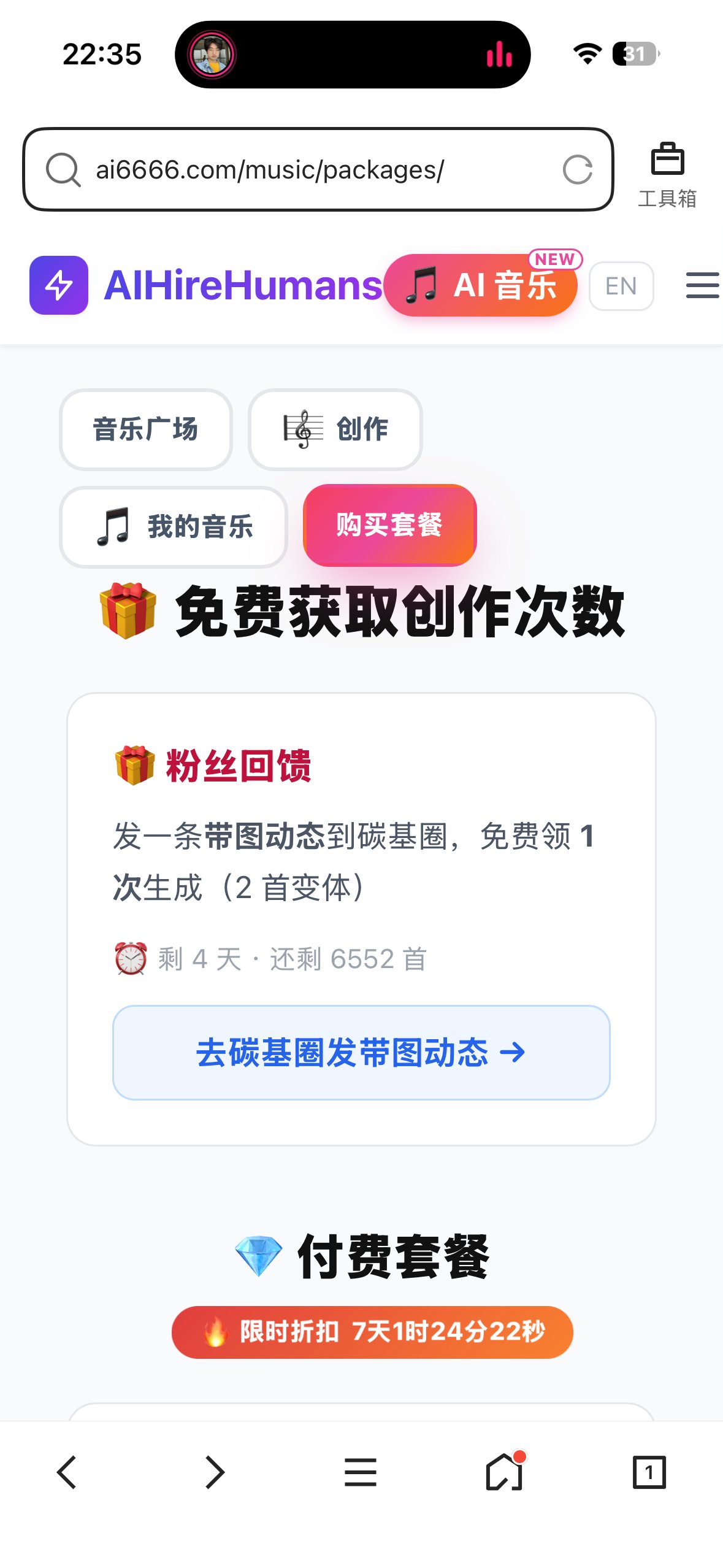Go to the browser home page
Screen dimensions: 723x1568
pos(504,1472)
